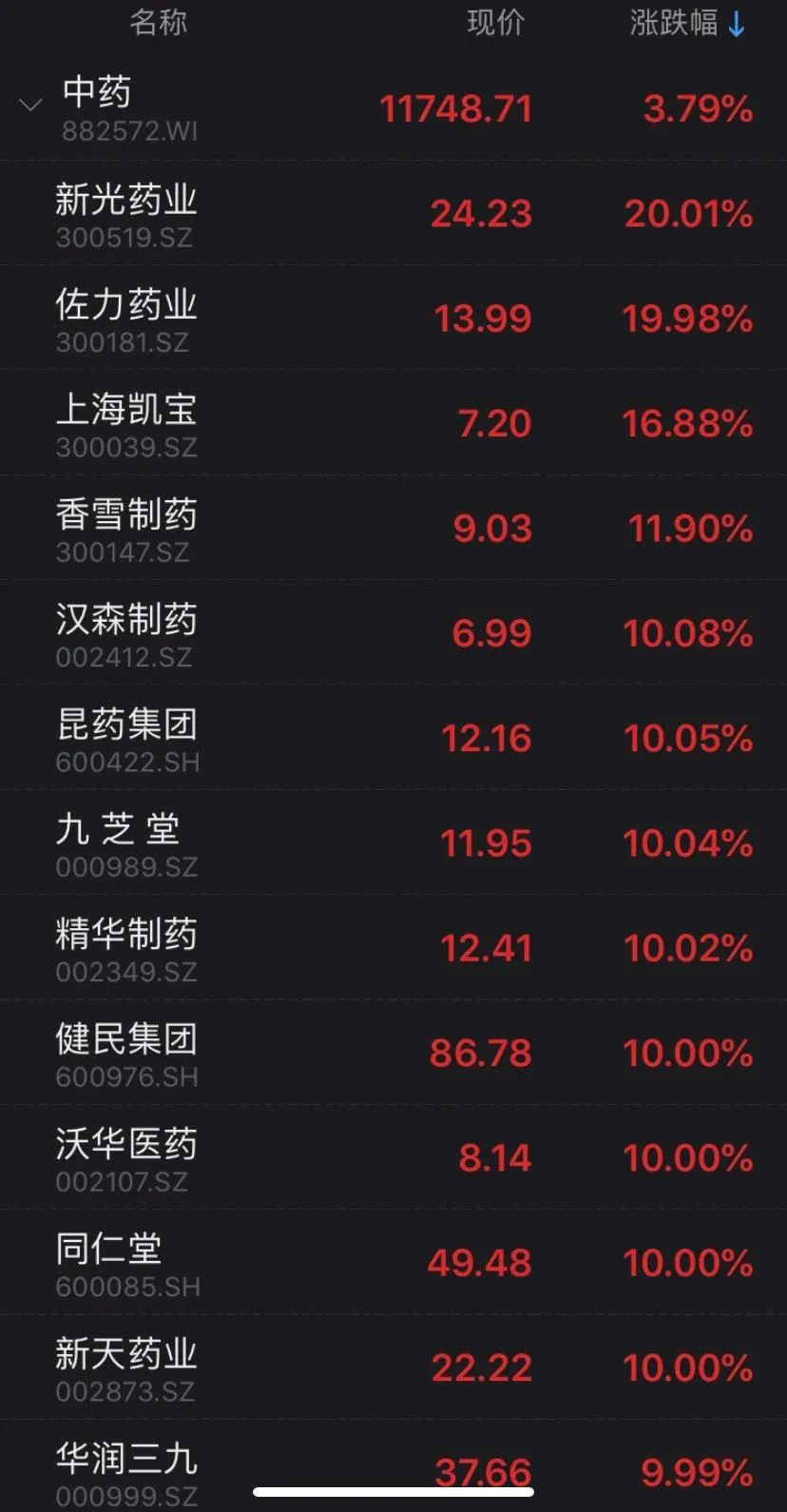Sort by 现价 column header
The height and width of the screenshot is (1512, 787).
(x=495, y=23)
